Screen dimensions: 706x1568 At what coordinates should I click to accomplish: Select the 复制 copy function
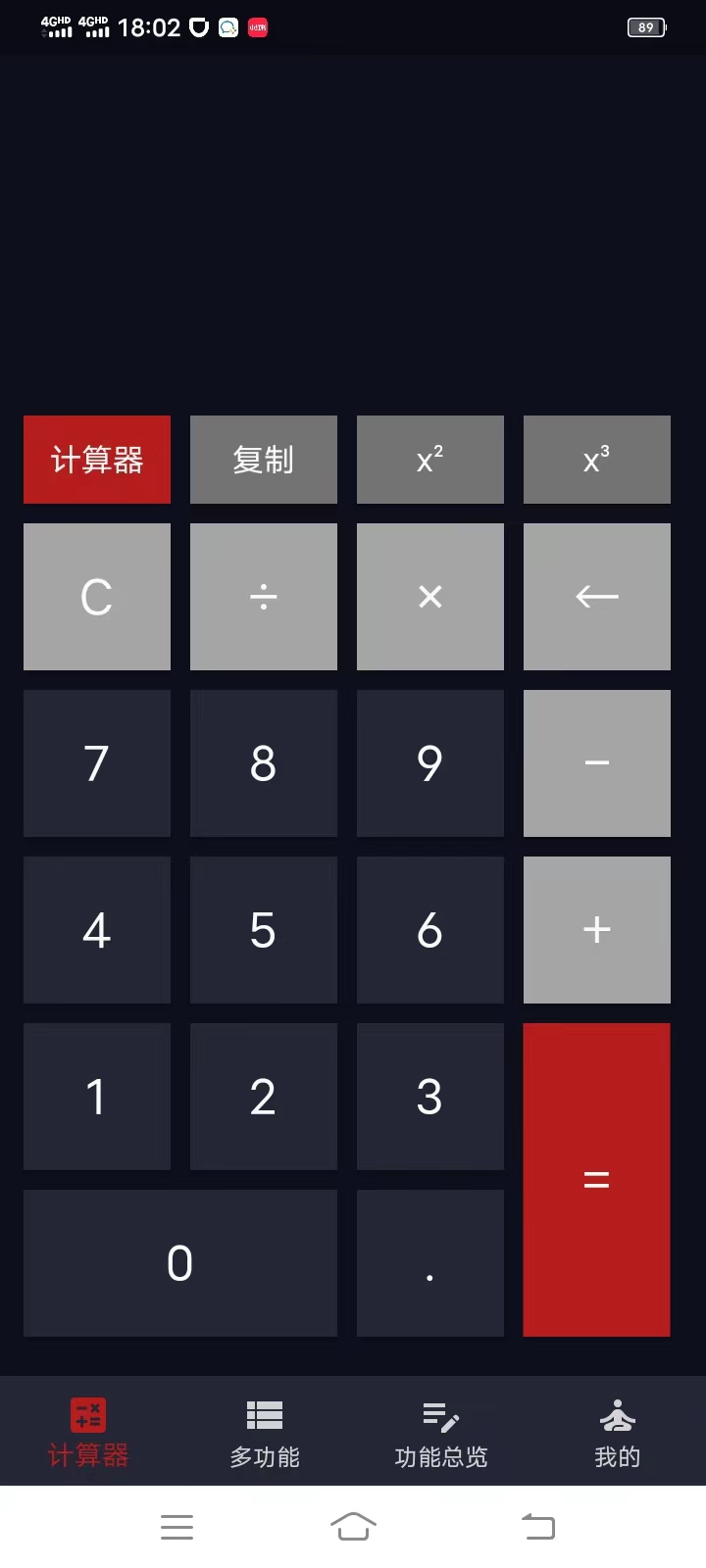pyautogui.click(x=263, y=460)
